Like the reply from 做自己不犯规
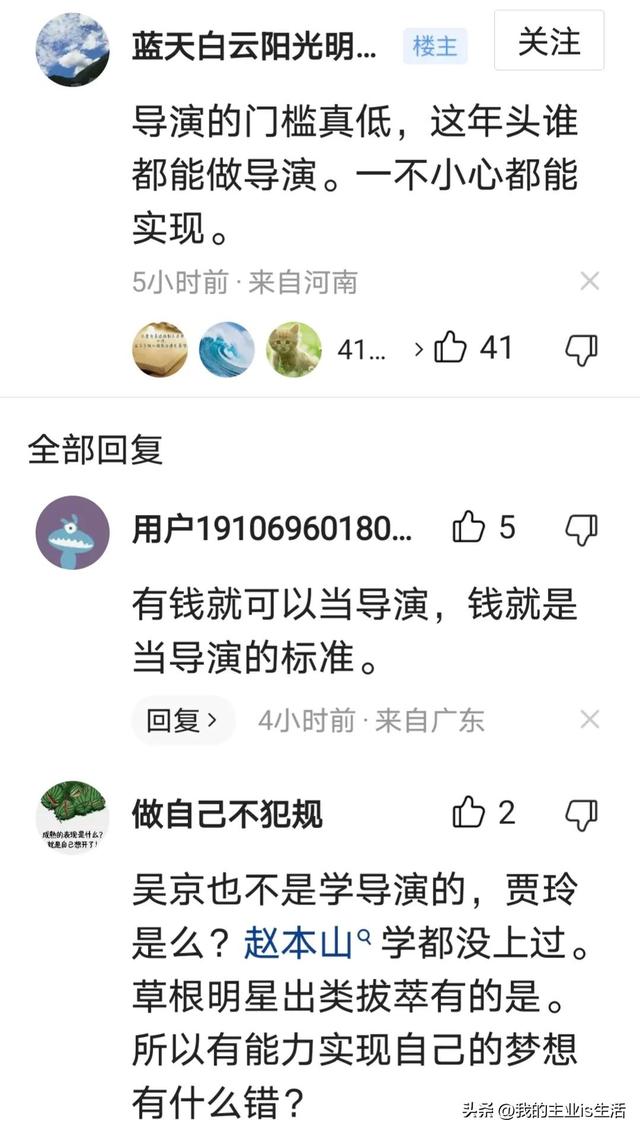 coord(484,813)
